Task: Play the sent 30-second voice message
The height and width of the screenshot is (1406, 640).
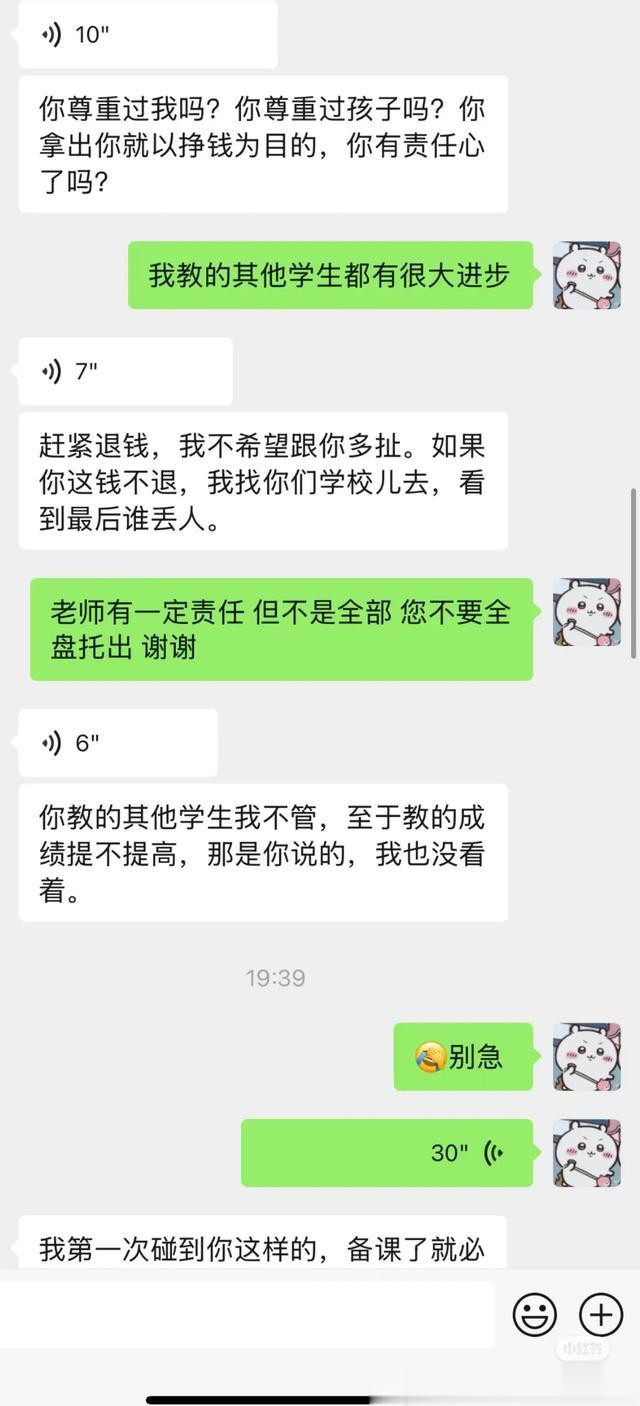Action: 386,1153
